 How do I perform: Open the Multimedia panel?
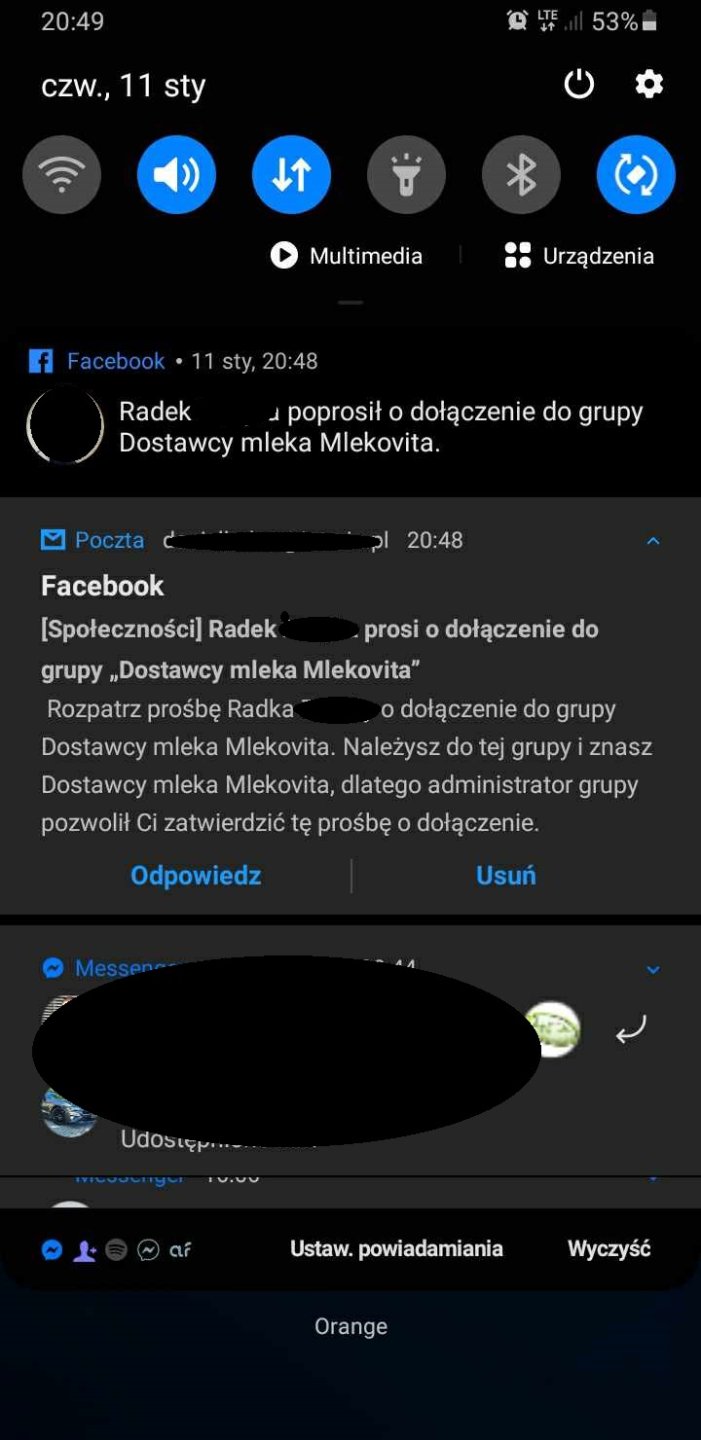pos(347,256)
